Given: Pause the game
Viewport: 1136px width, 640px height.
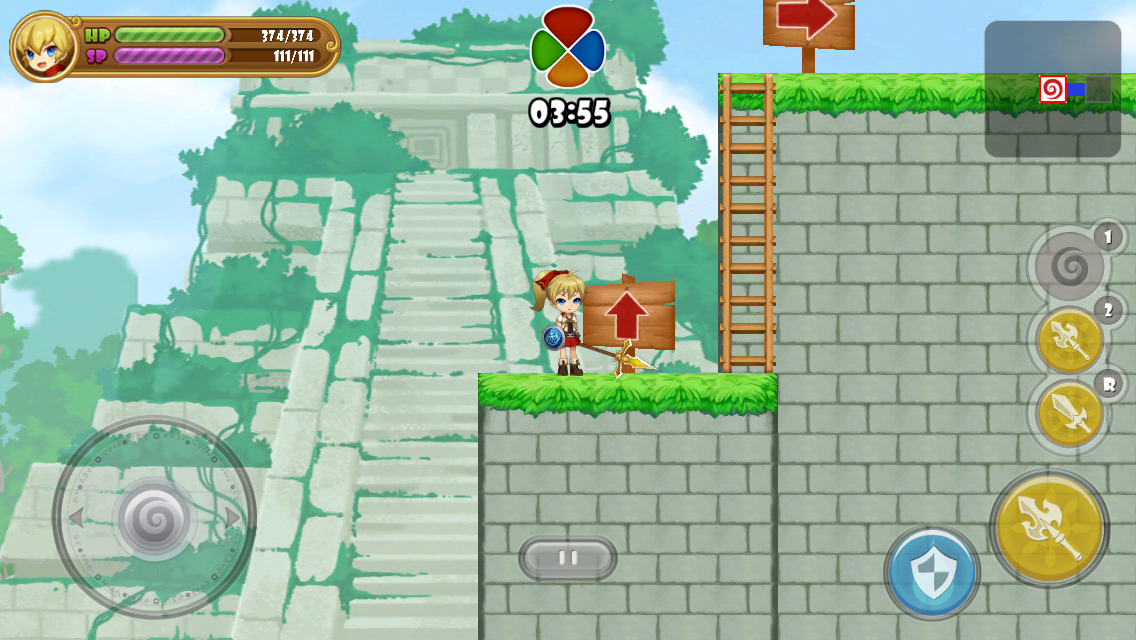Looking at the screenshot, I should pyautogui.click(x=567, y=558).
